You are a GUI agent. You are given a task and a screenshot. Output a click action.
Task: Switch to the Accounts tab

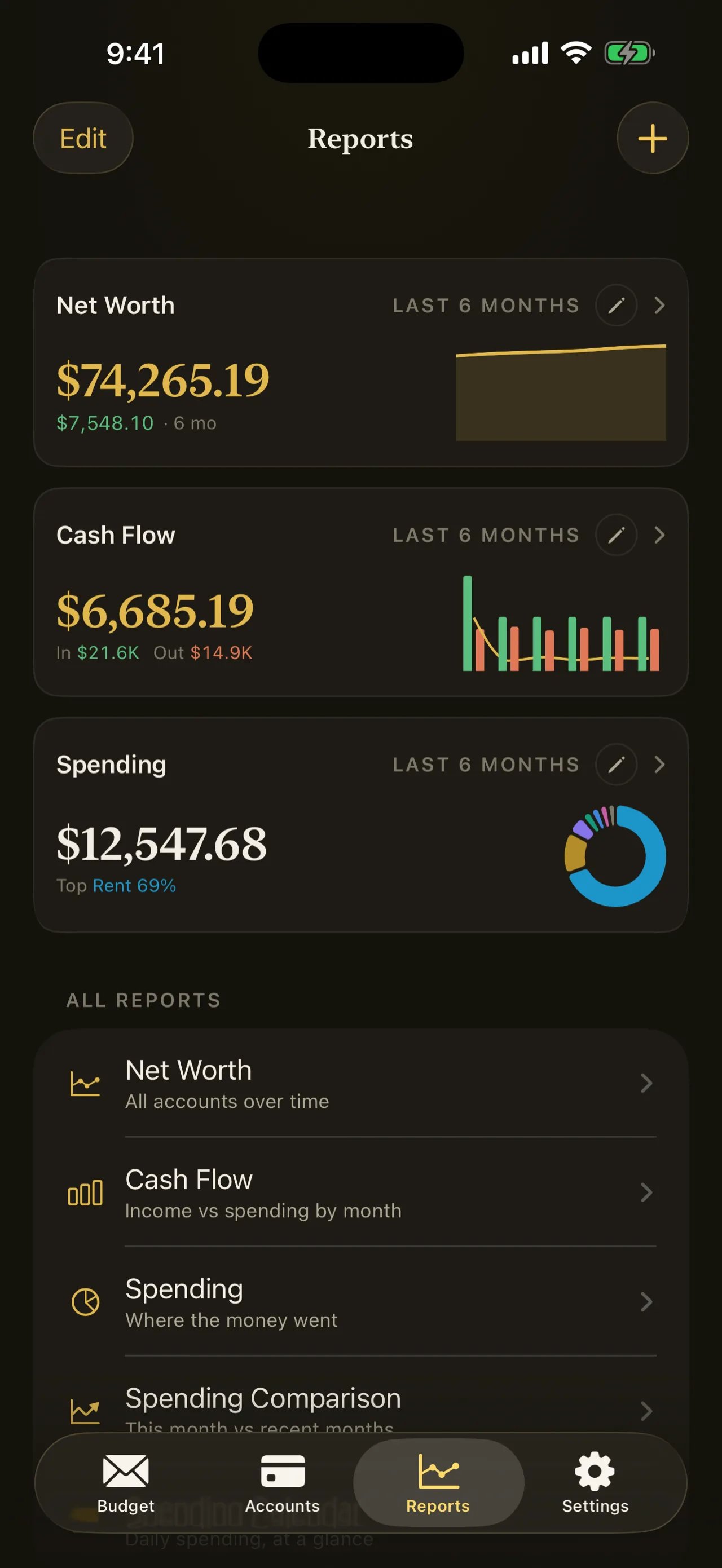click(283, 1484)
